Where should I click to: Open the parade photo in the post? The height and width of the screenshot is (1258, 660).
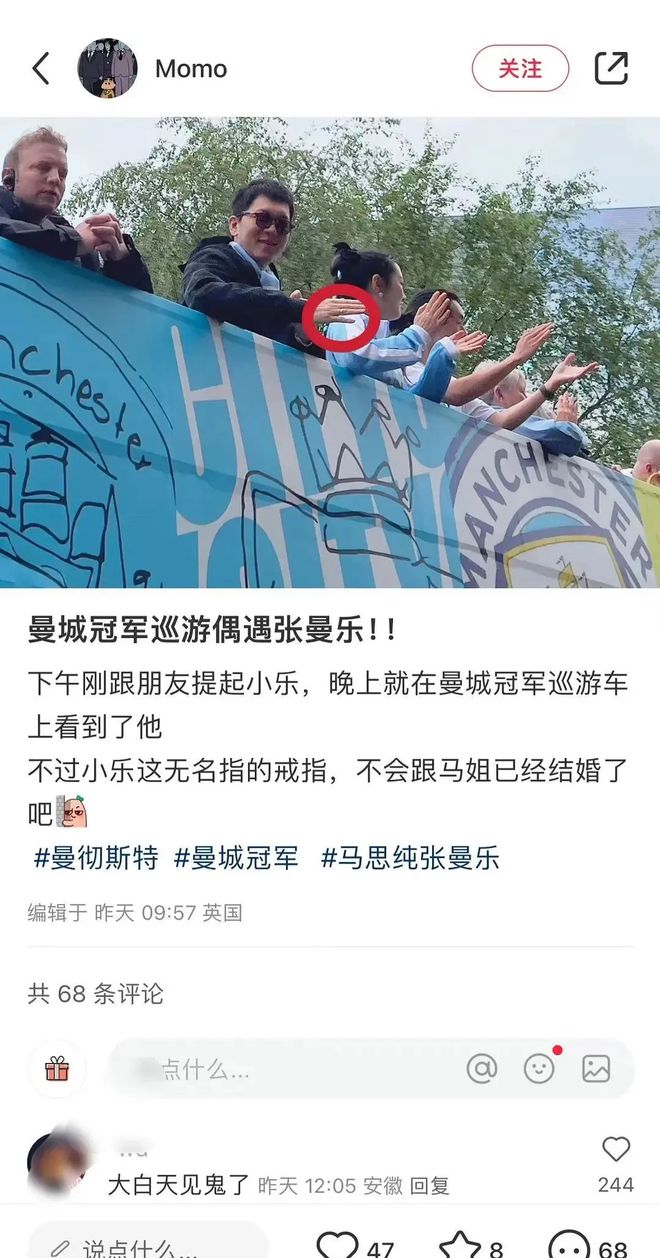pos(330,352)
